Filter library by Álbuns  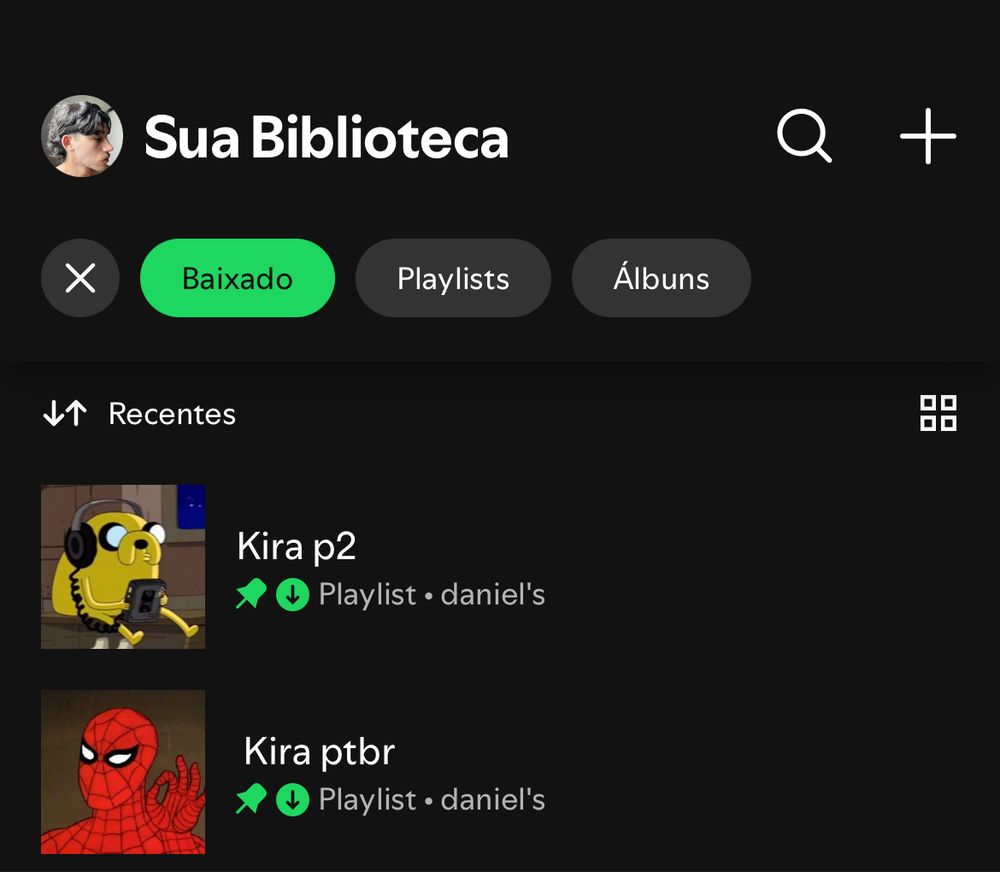click(x=661, y=278)
